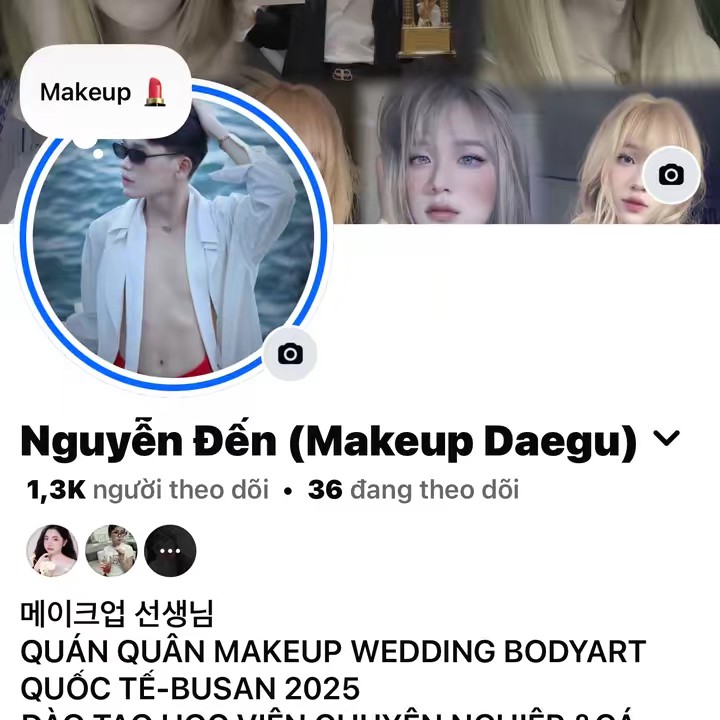View 1,3K người theo dõi list
This screenshot has width=720, height=720.
click(x=148, y=490)
